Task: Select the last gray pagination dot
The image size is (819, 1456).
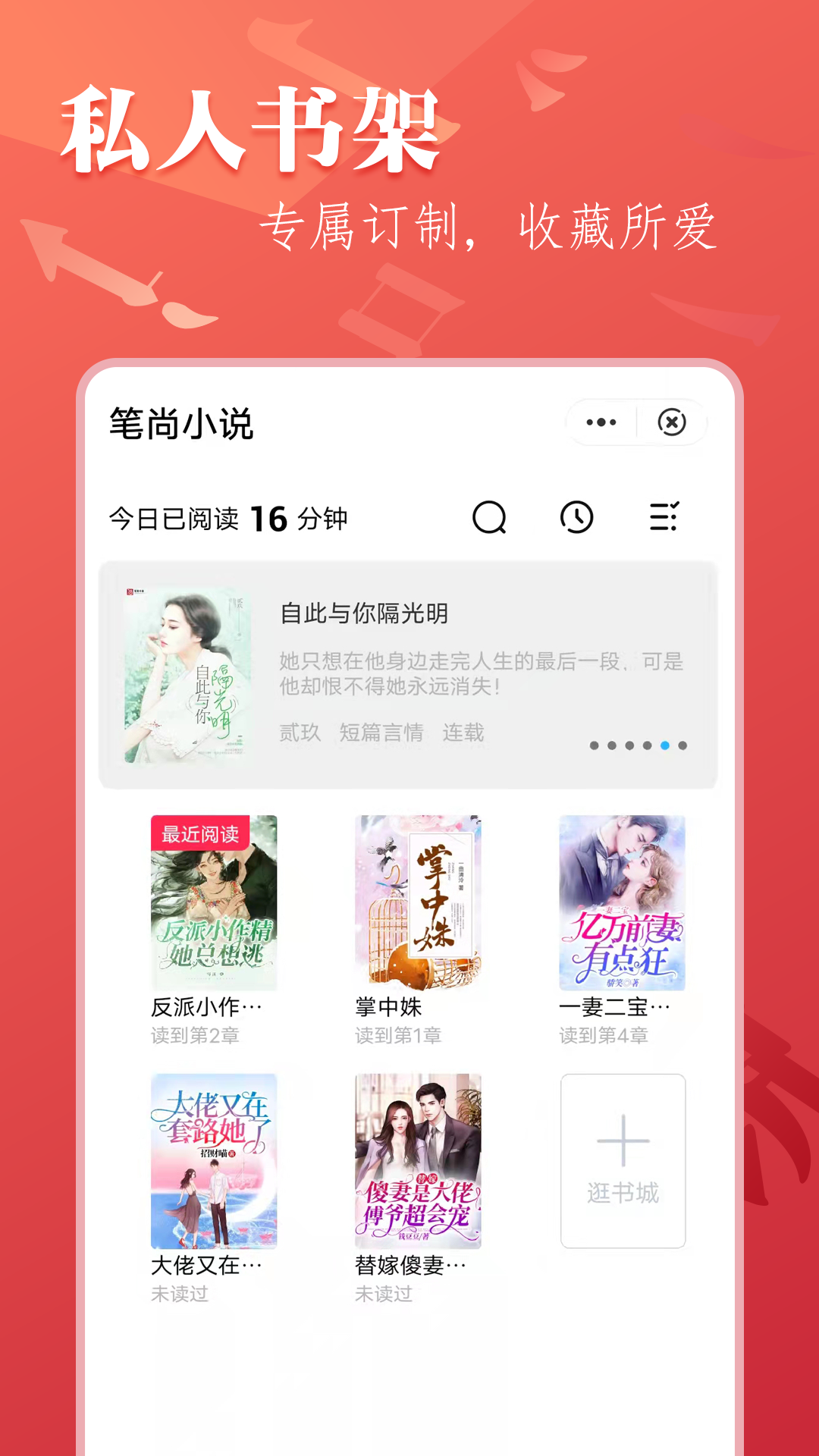Action: point(682,745)
